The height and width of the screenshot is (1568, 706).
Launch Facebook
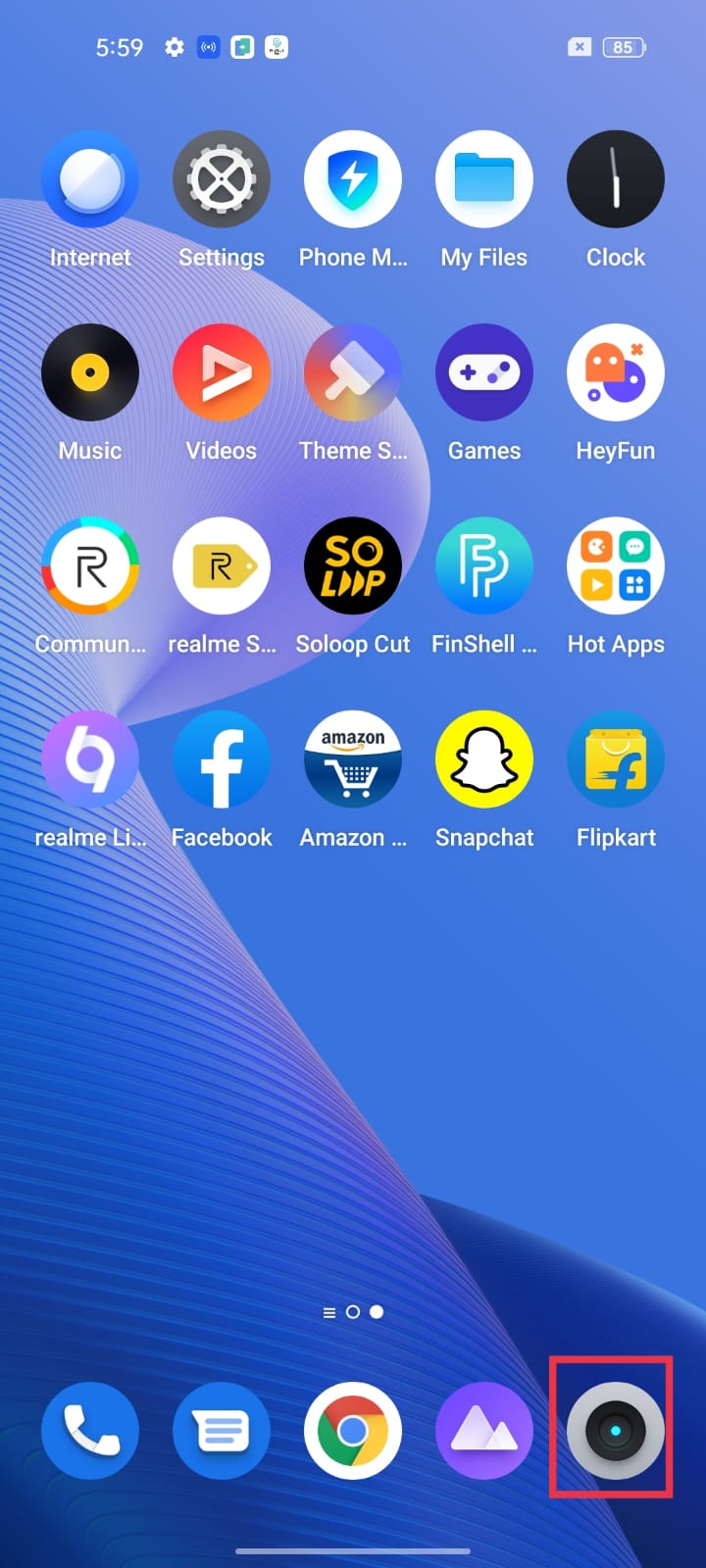coord(222,759)
